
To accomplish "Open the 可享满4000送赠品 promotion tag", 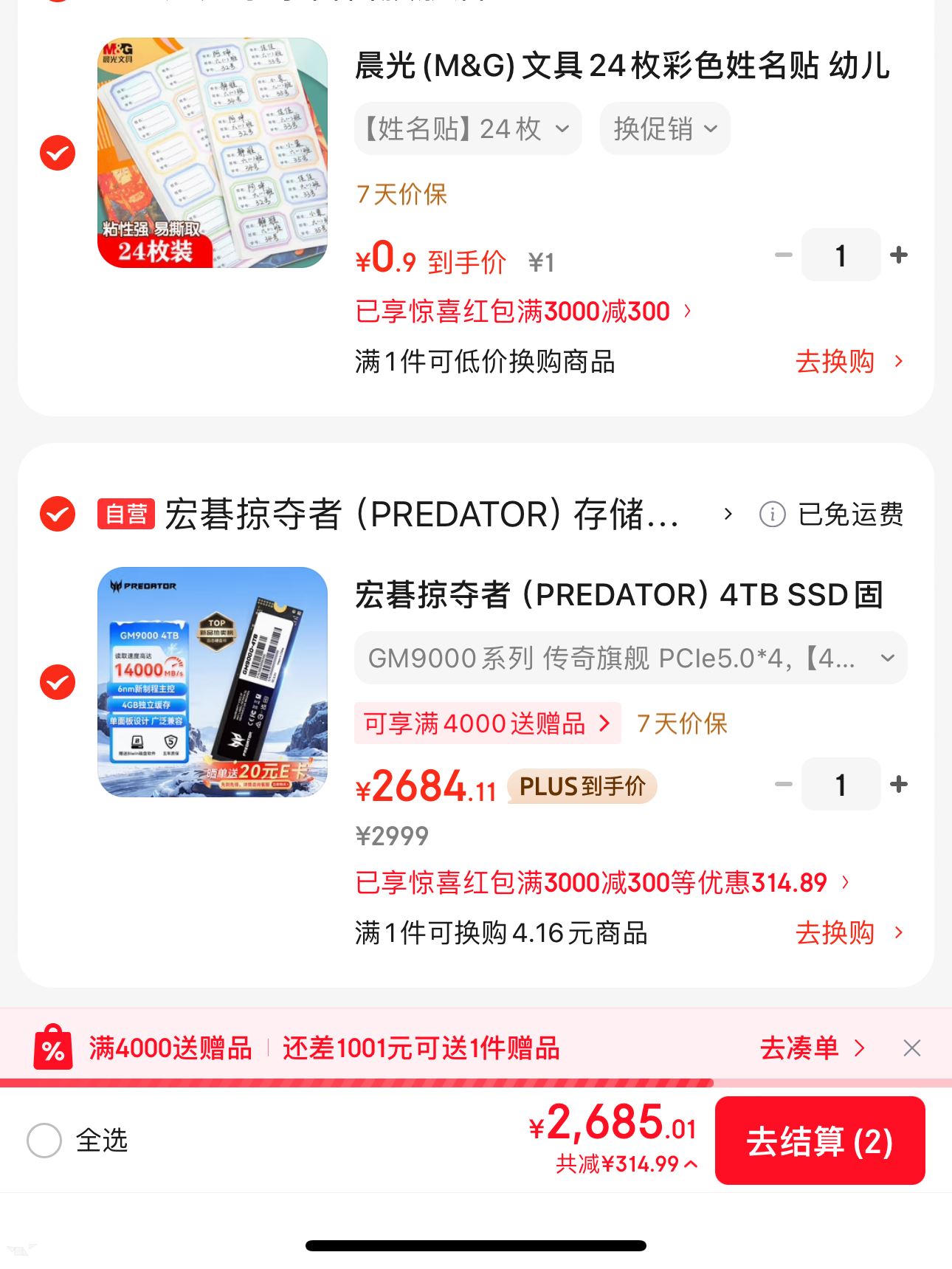I will (x=487, y=723).
